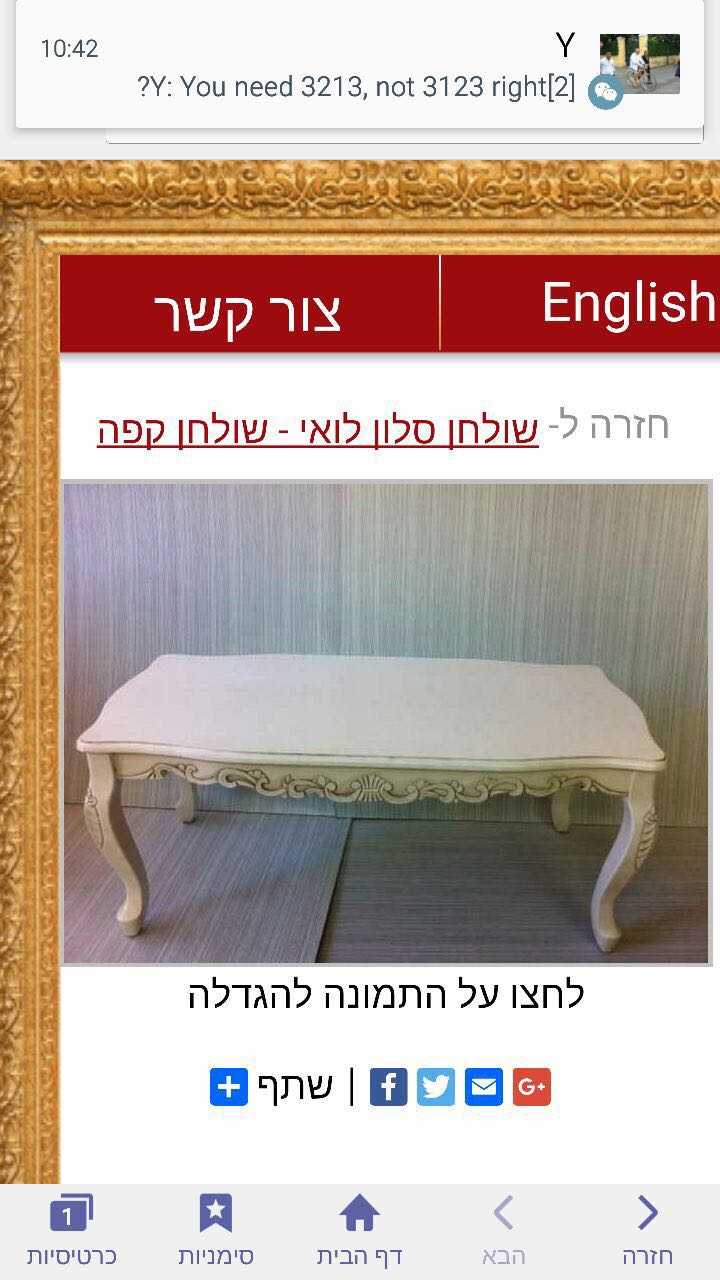This screenshot has height=1280, width=720.
Task: Enlarge the coffee table photo
Action: [387, 723]
